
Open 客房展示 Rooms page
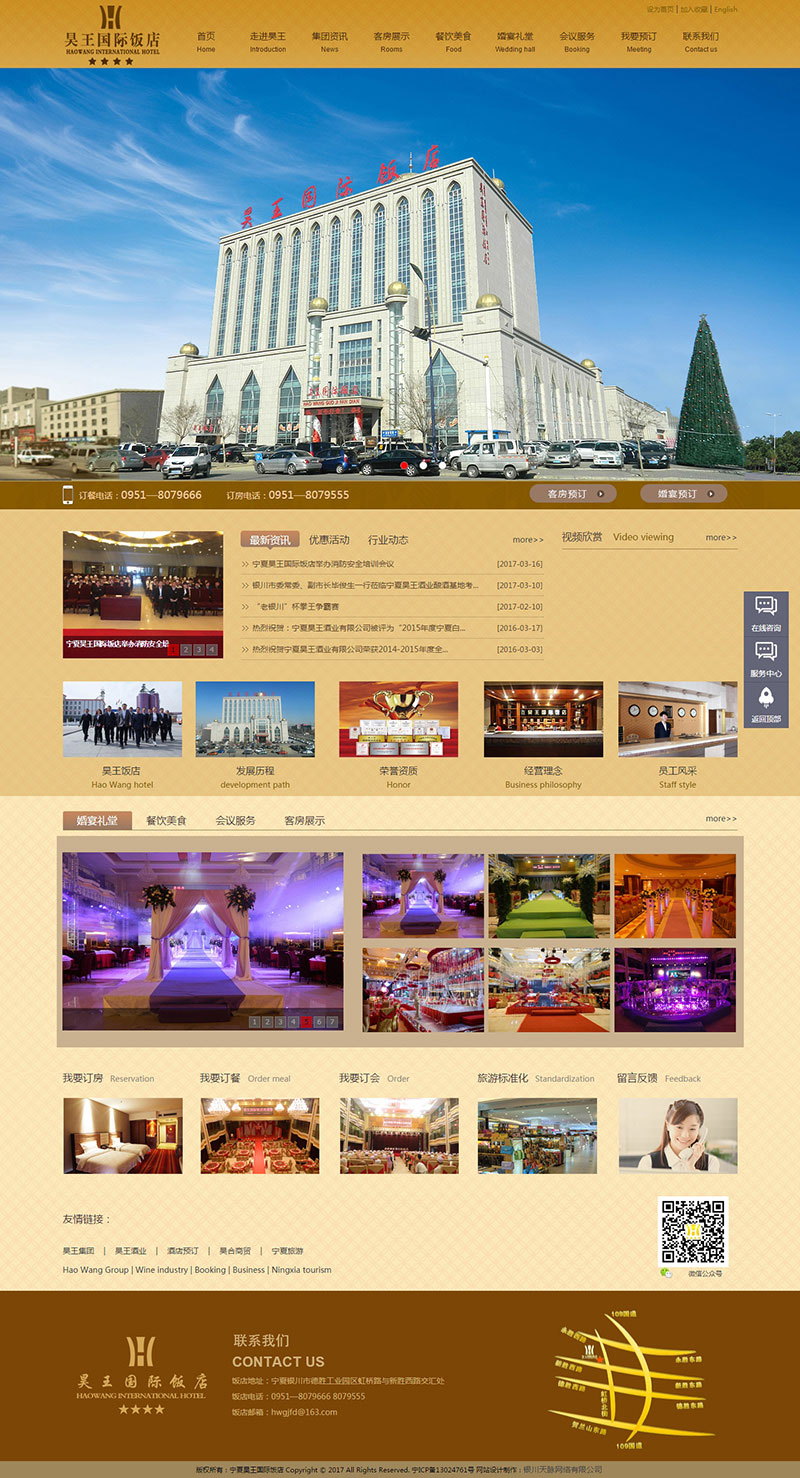coord(391,41)
